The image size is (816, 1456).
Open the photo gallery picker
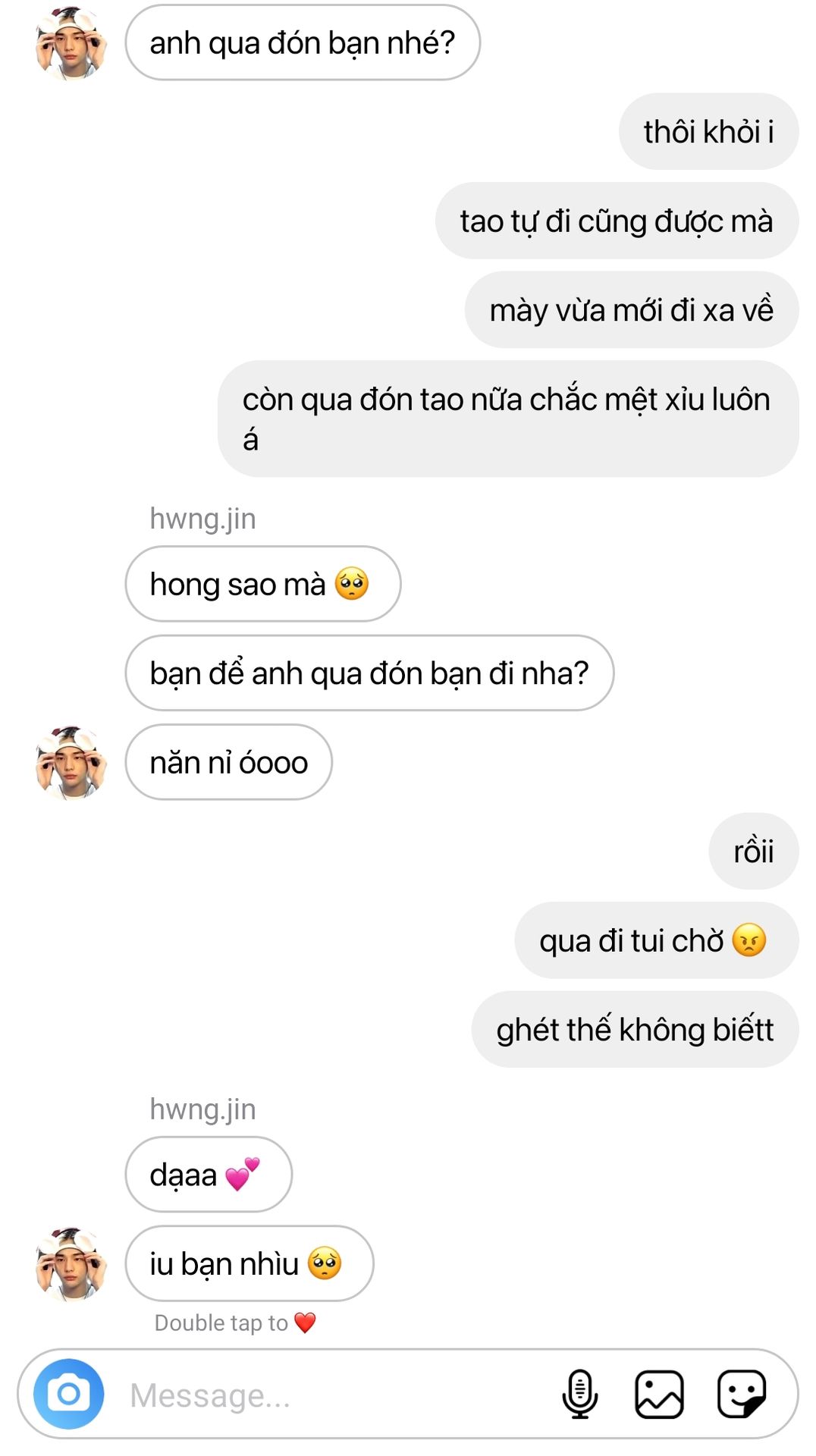(659, 1394)
